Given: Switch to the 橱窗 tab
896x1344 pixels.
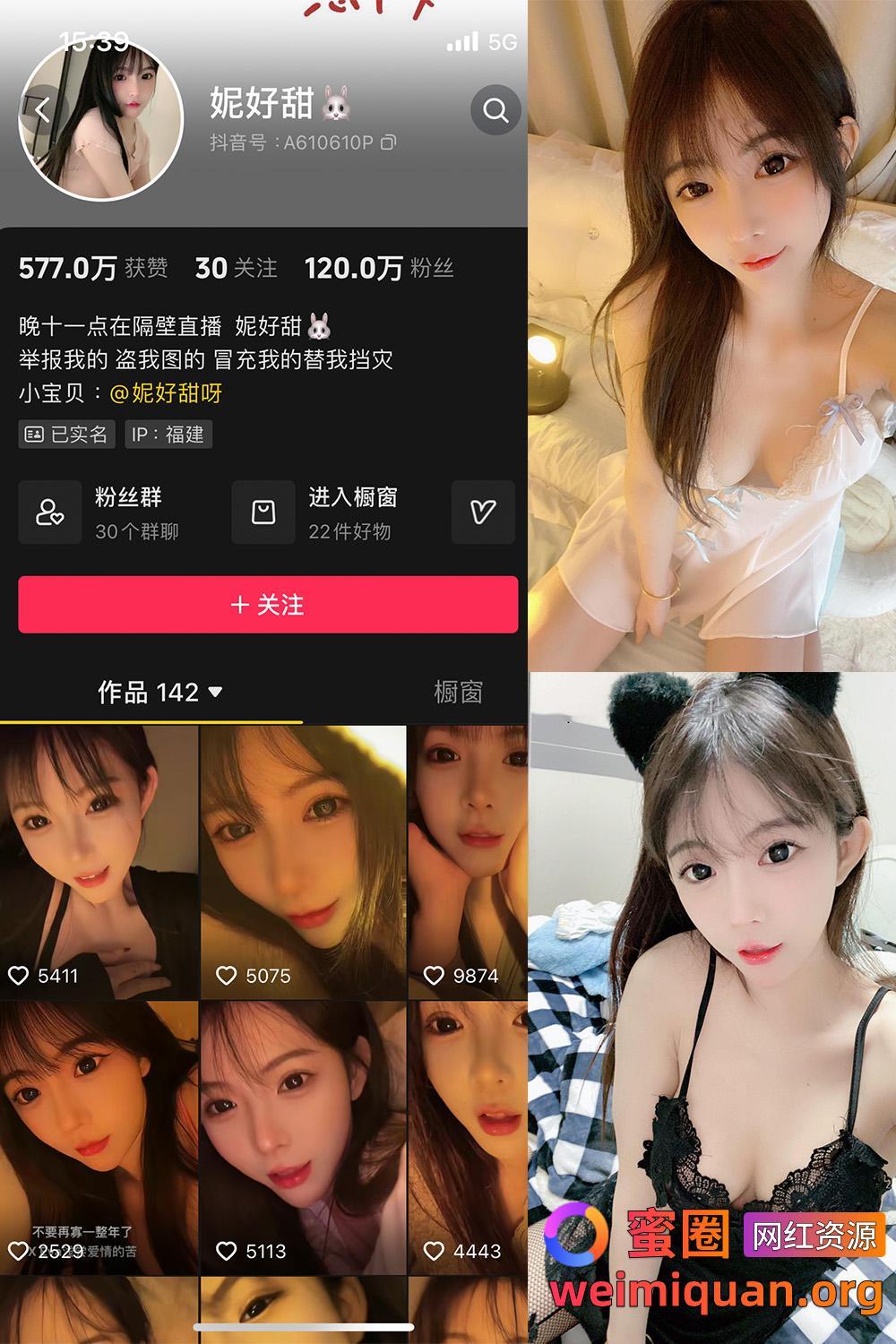Looking at the screenshot, I should click(457, 693).
